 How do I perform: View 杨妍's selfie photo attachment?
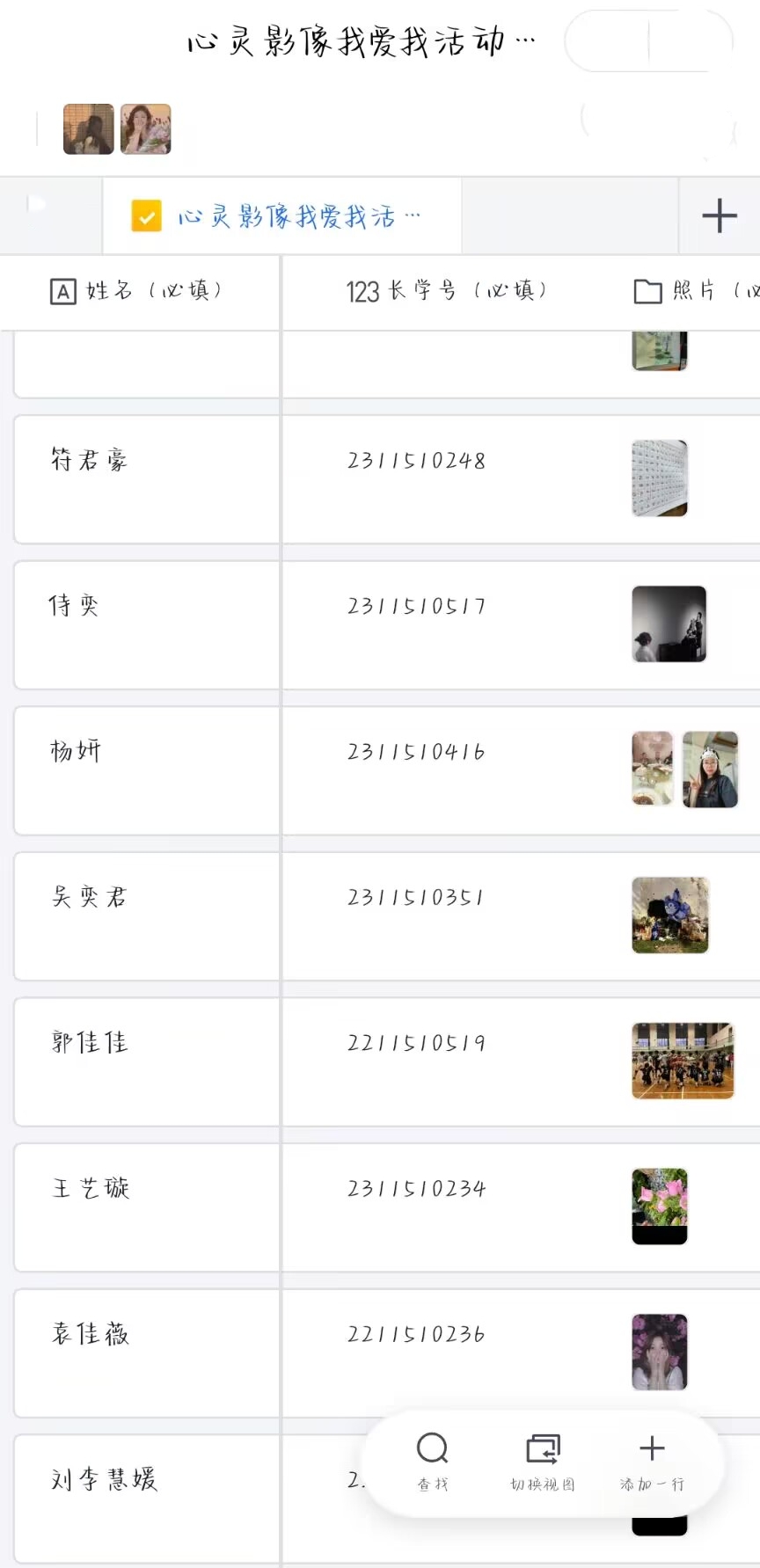pyautogui.click(x=710, y=769)
